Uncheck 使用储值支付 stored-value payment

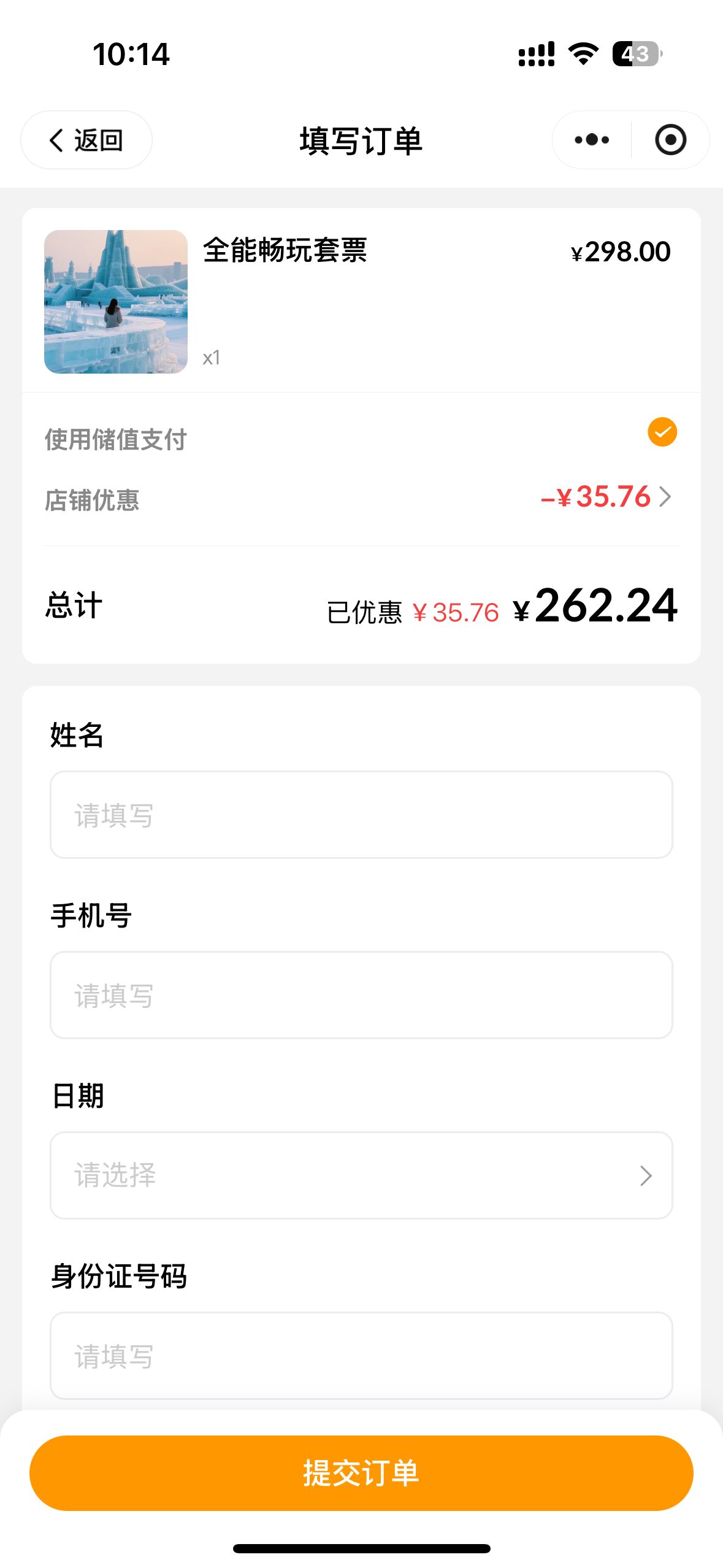(x=662, y=432)
